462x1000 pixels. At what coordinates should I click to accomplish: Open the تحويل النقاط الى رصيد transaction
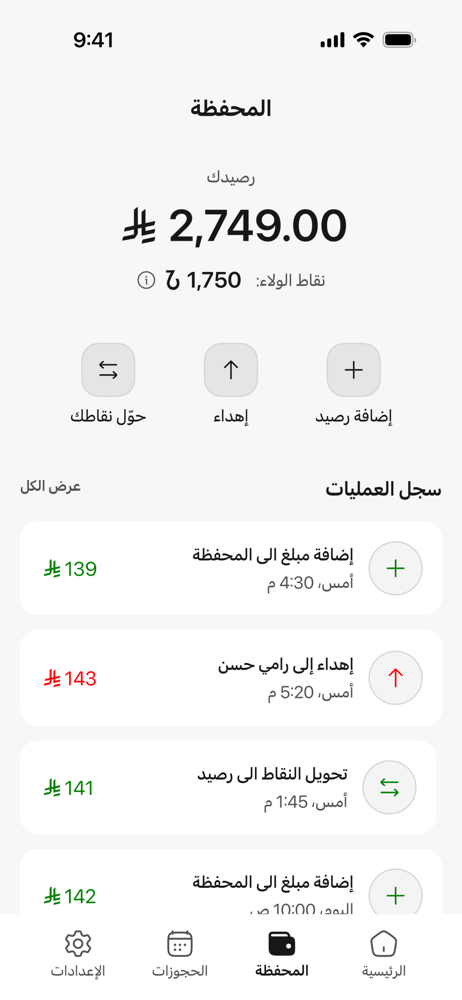pyautogui.click(x=228, y=787)
